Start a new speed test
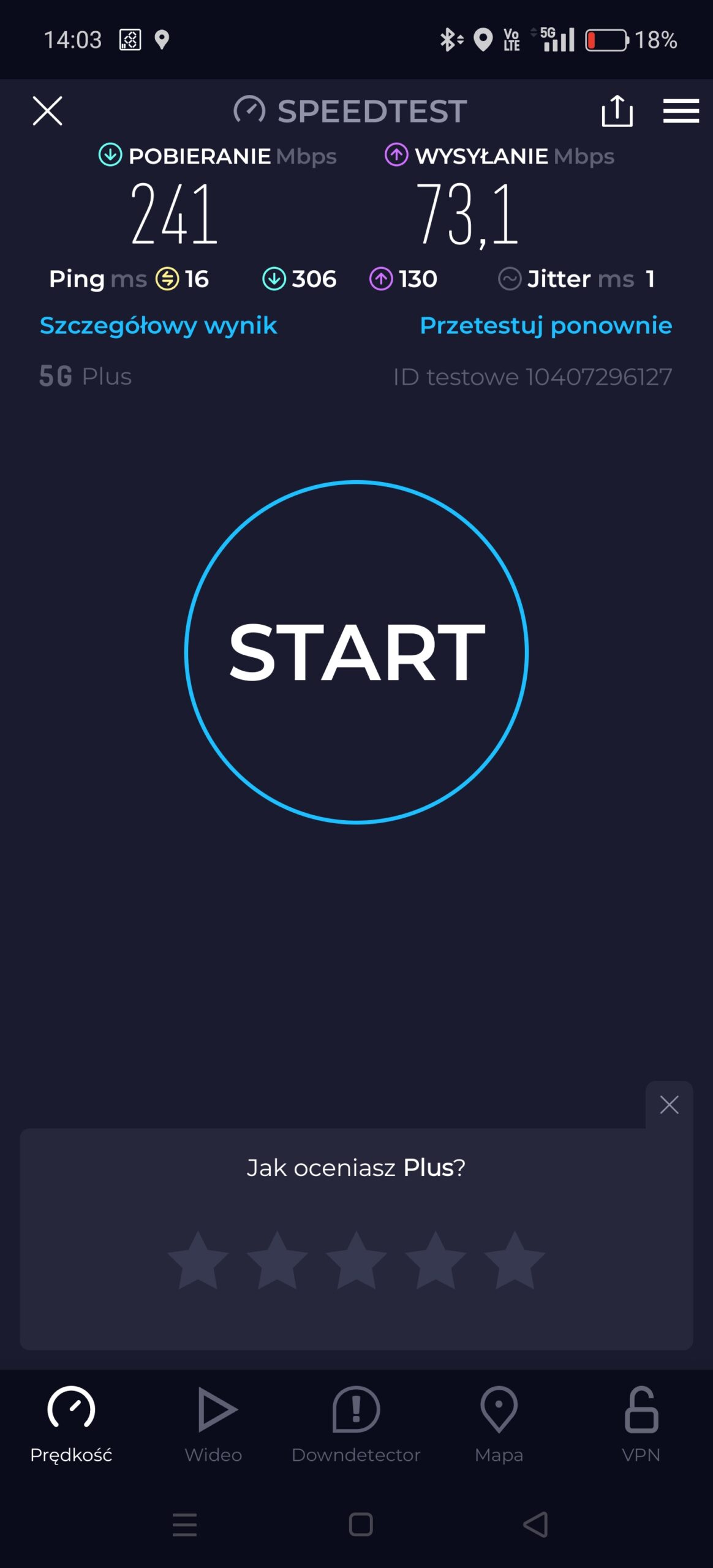713x1568 pixels. (x=356, y=652)
